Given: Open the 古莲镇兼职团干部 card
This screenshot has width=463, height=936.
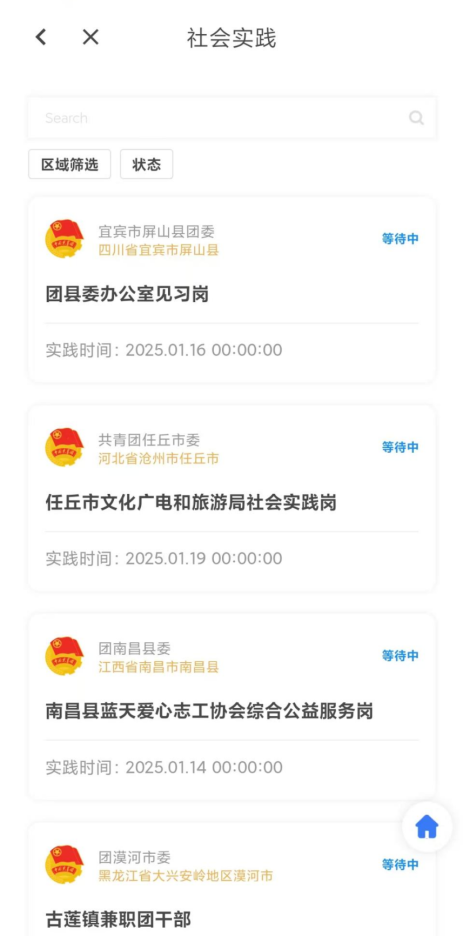Looking at the screenshot, I should click(232, 879).
